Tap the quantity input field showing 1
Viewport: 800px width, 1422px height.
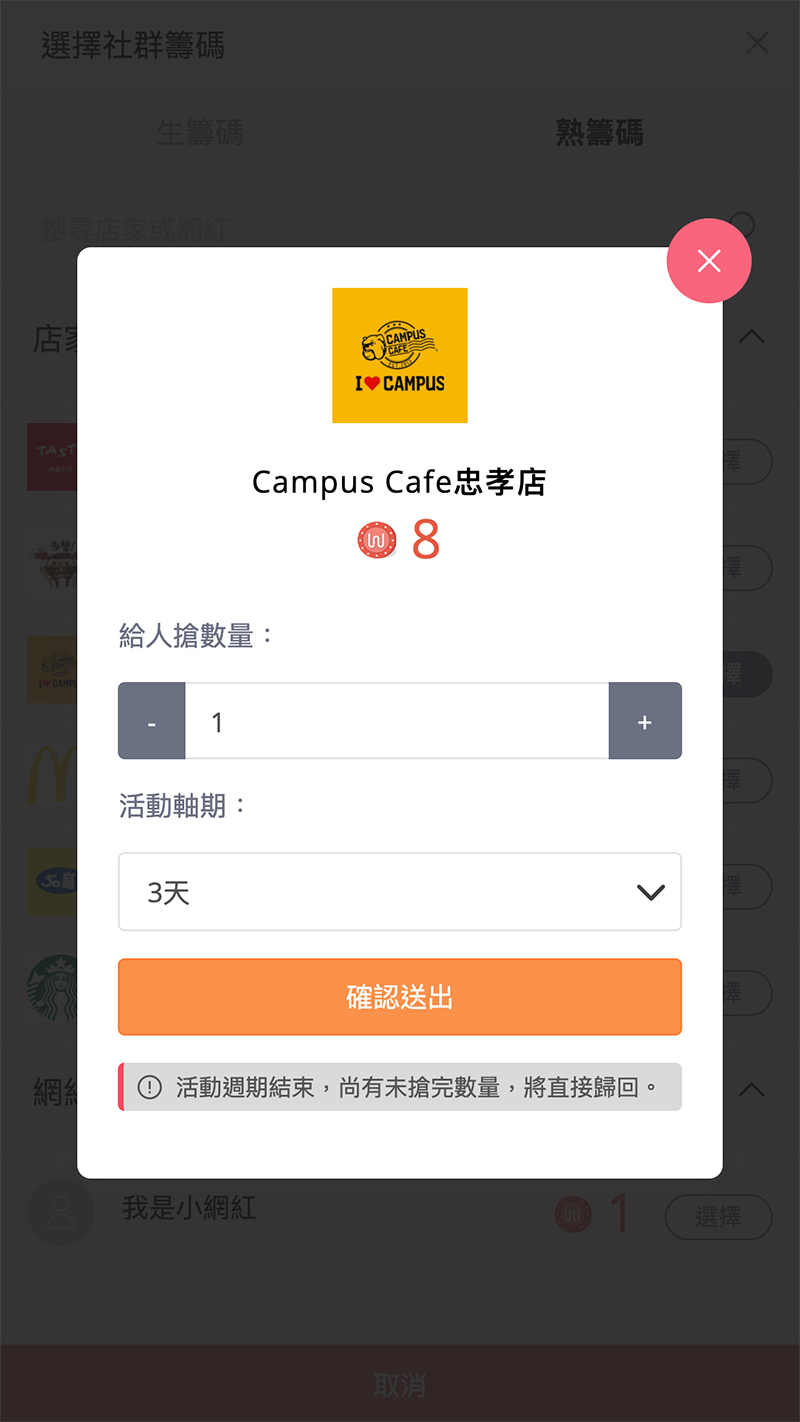(x=396, y=721)
